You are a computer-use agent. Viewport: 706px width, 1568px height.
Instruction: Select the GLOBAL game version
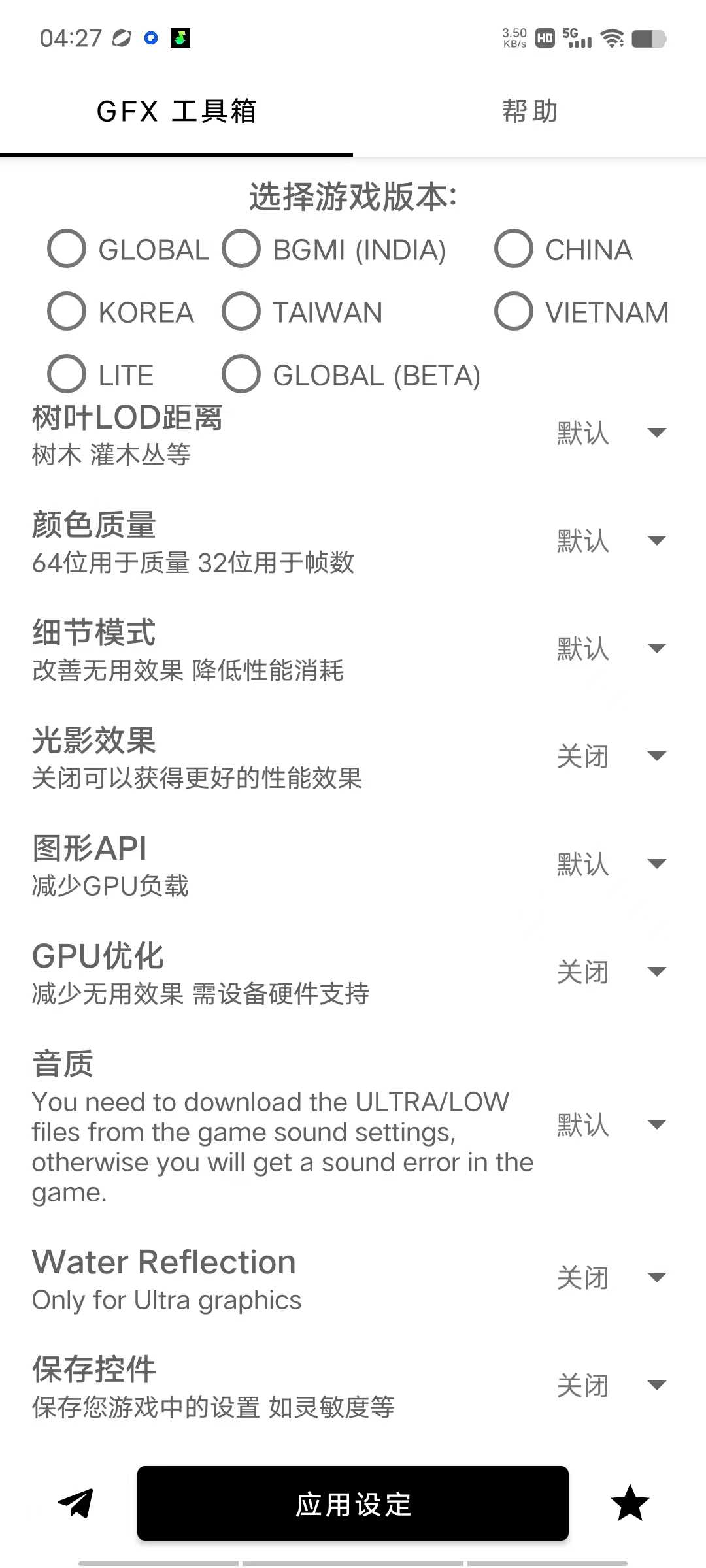click(128, 249)
